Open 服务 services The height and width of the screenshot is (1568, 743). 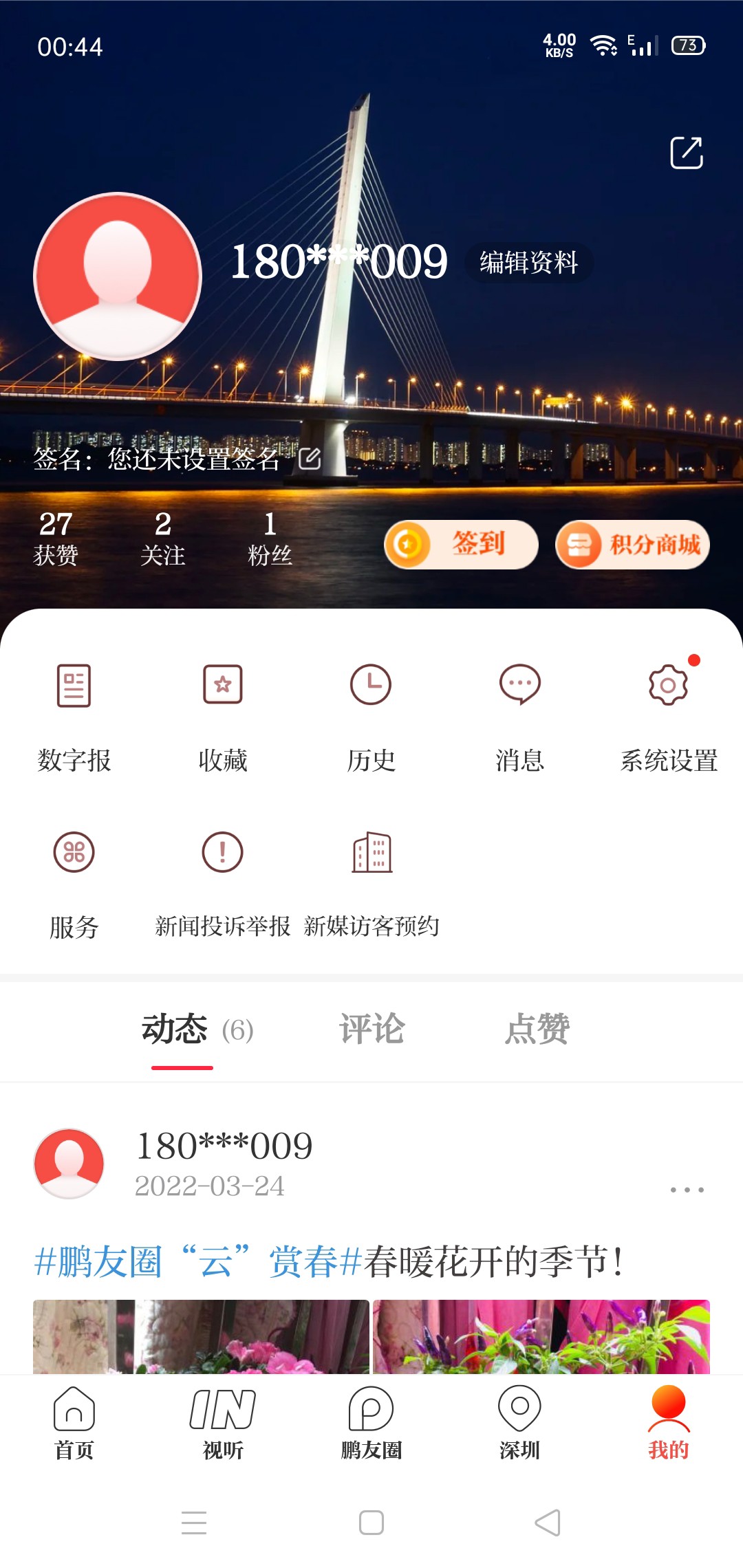(x=74, y=884)
